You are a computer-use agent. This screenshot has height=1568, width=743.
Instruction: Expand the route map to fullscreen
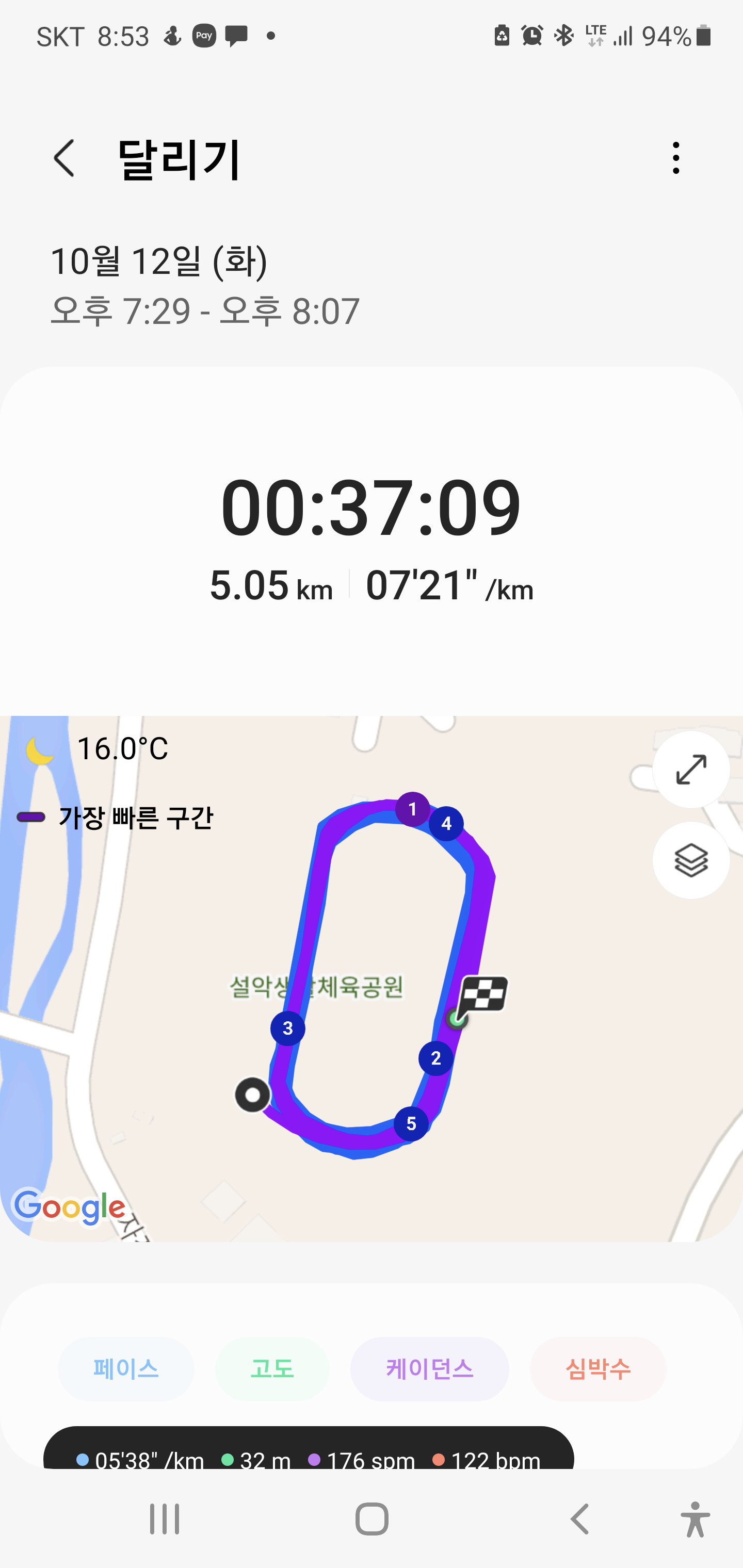pos(690,770)
